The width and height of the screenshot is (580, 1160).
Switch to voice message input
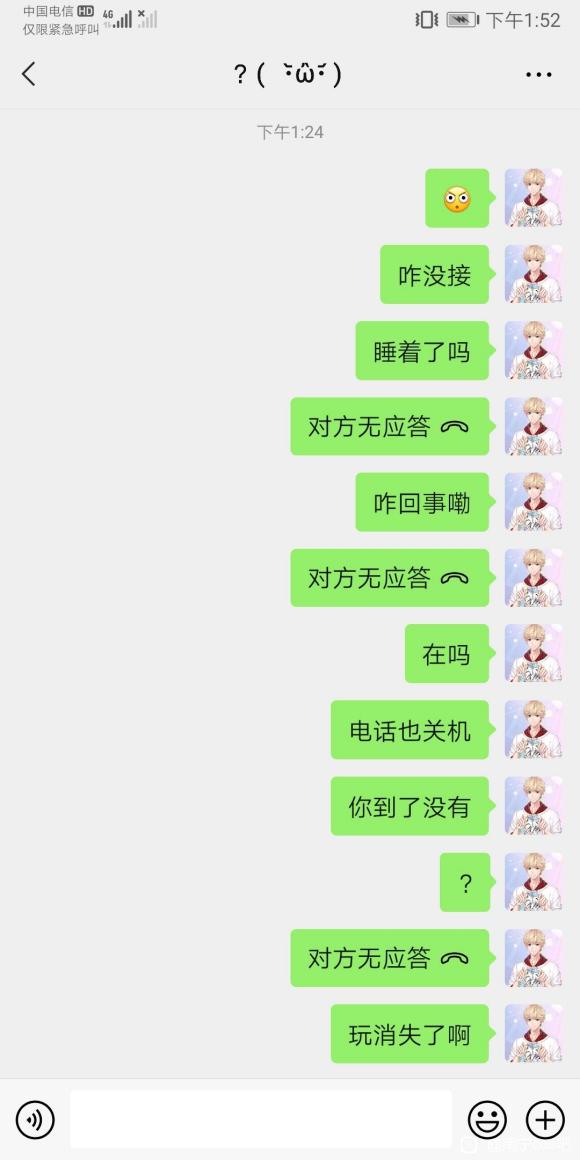tap(35, 1119)
